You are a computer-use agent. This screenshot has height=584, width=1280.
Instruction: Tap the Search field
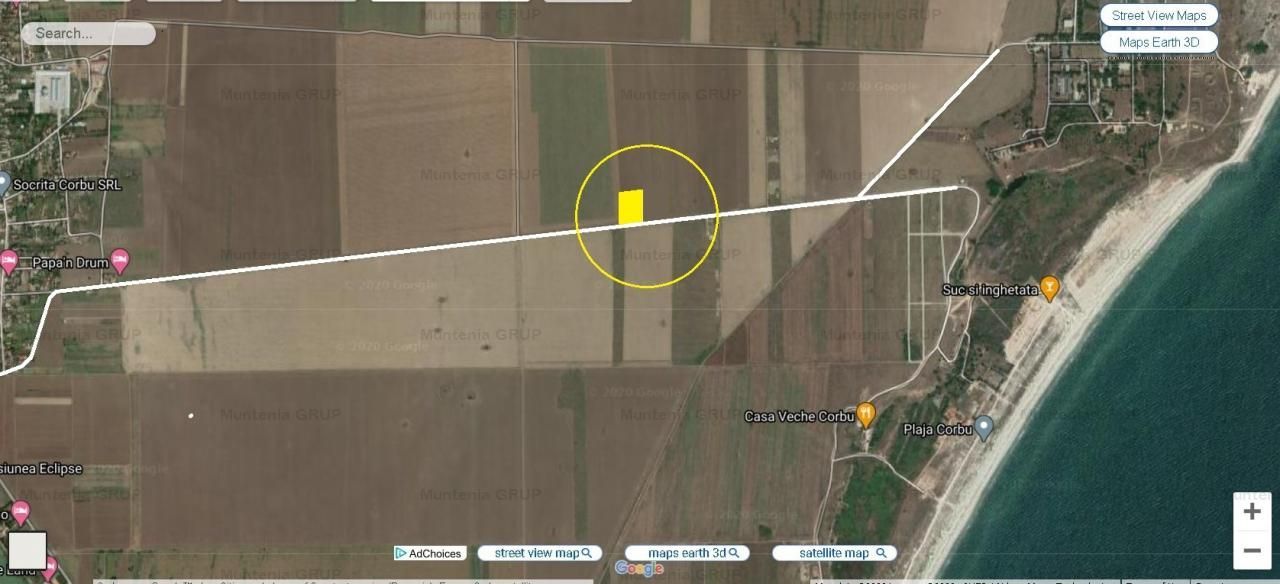(88, 33)
